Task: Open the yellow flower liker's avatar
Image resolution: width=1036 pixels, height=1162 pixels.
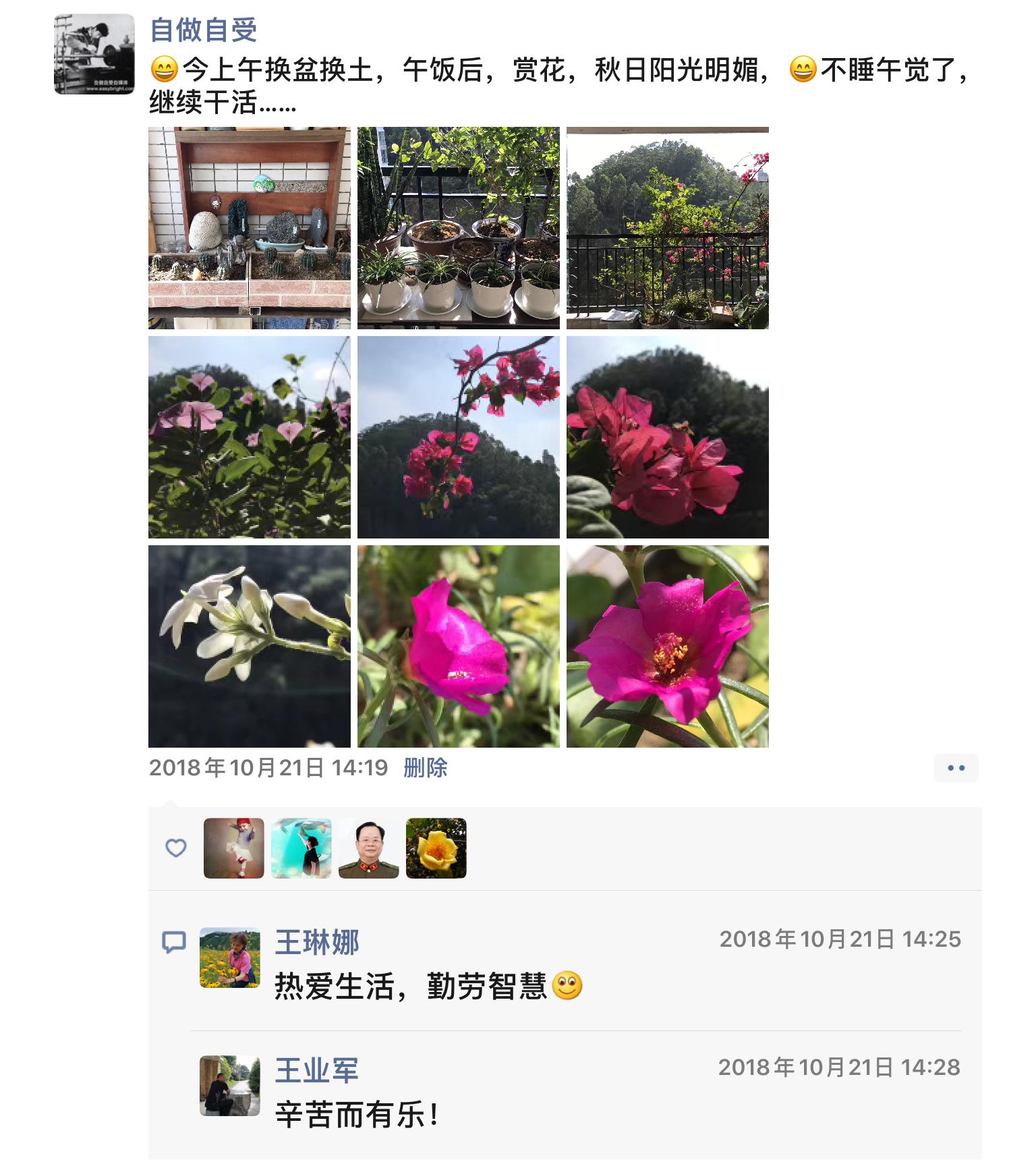Action: (436, 848)
